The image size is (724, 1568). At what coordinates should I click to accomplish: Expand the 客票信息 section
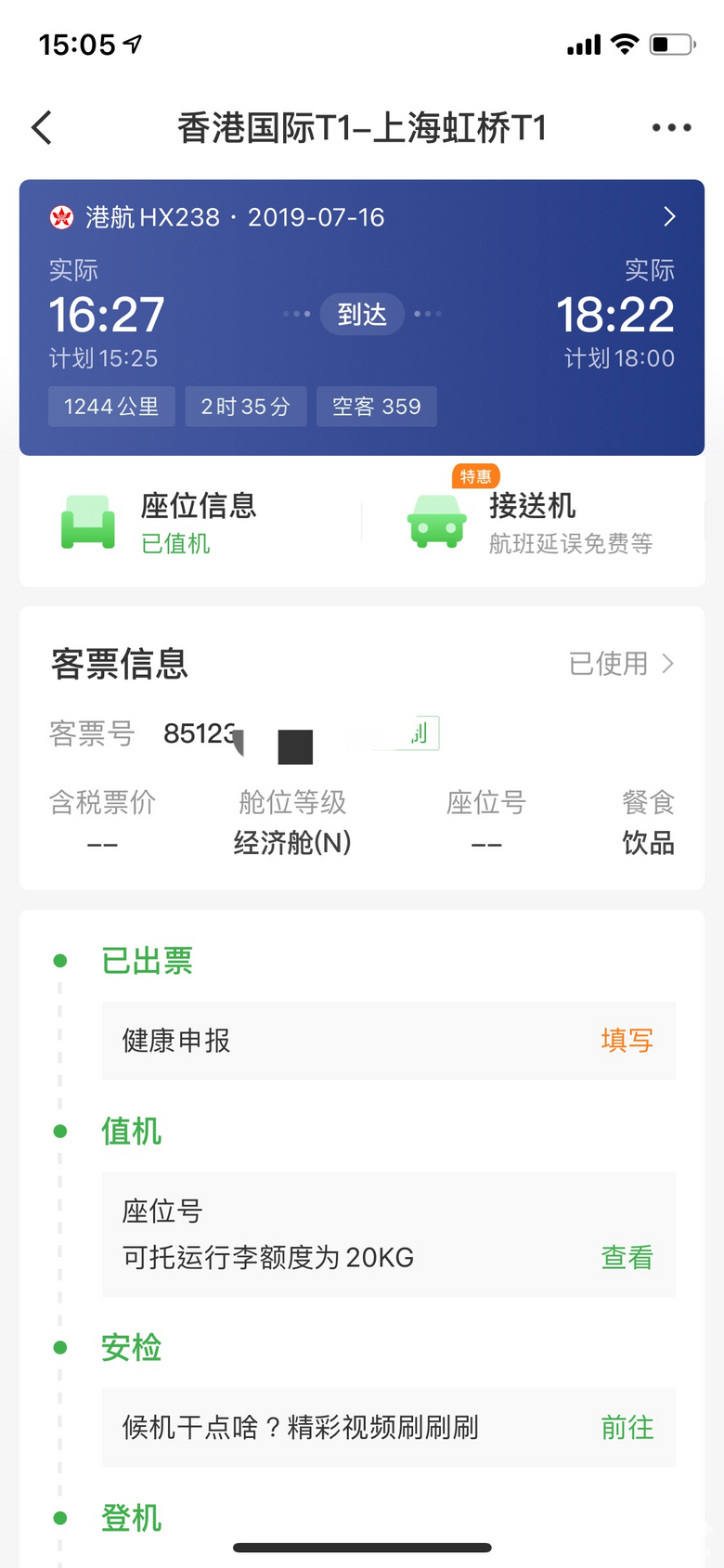[x=118, y=663]
